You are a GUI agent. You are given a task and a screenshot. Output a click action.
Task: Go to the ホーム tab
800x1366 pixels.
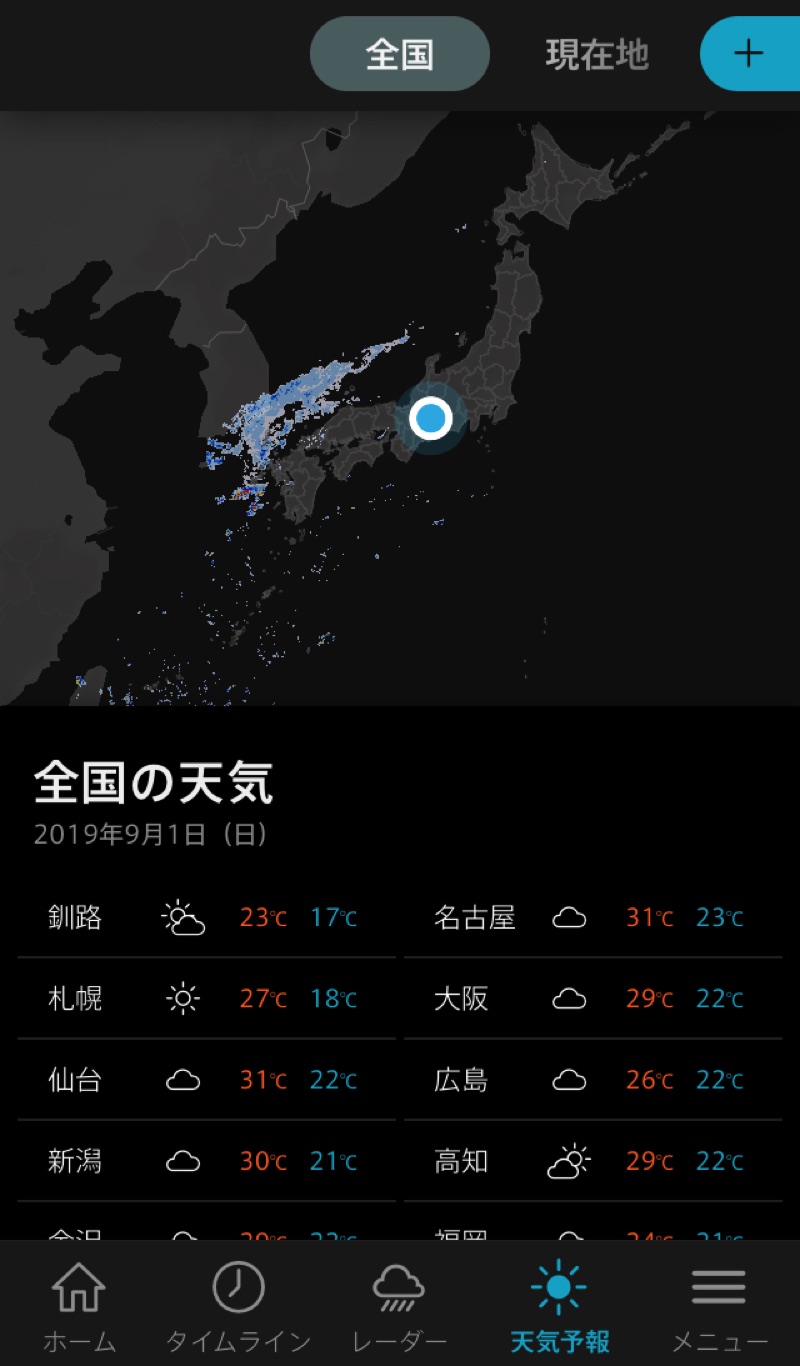pos(79,1304)
